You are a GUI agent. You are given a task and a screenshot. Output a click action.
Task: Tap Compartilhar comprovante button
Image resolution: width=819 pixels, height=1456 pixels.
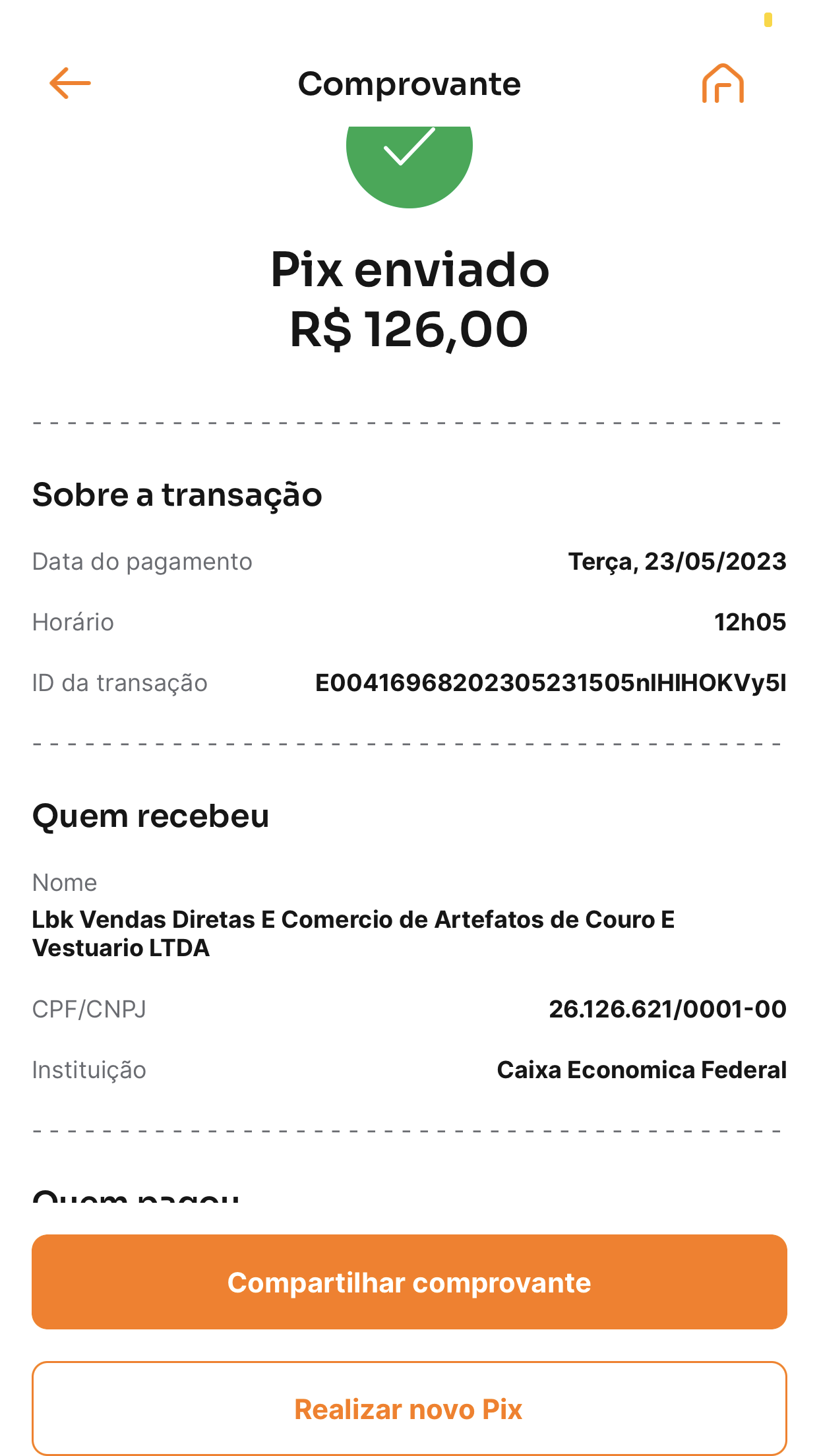pos(409,1282)
